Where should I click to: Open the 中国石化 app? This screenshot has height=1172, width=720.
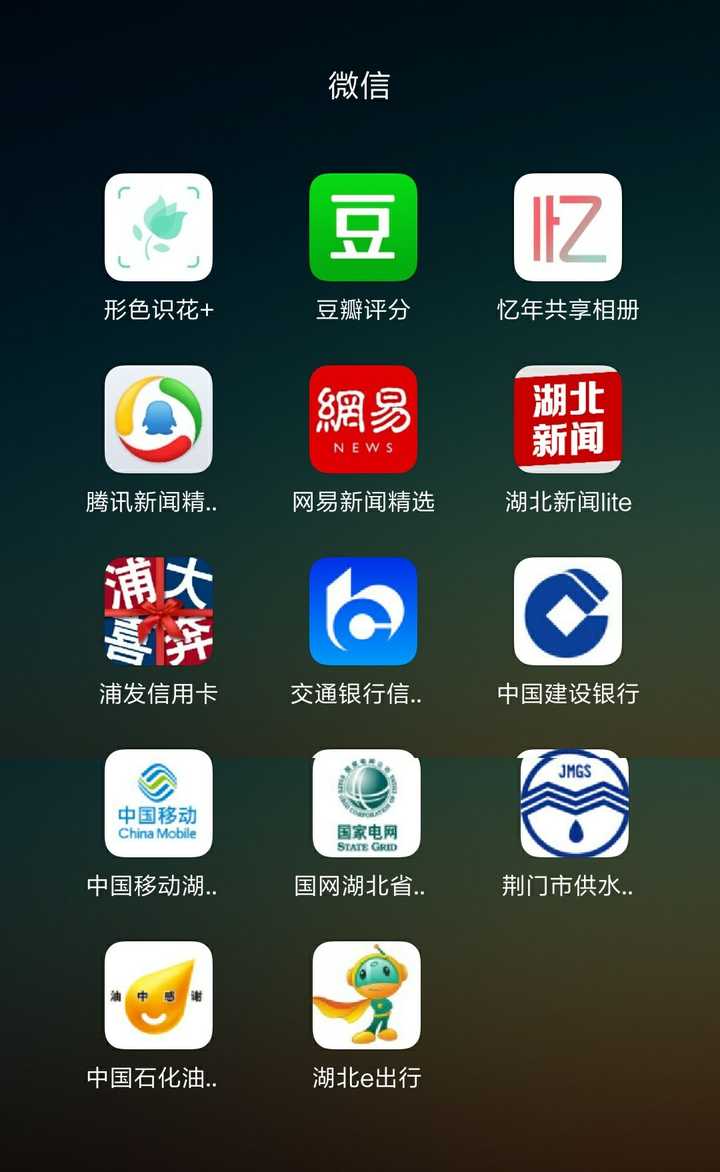[x=158, y=995]
